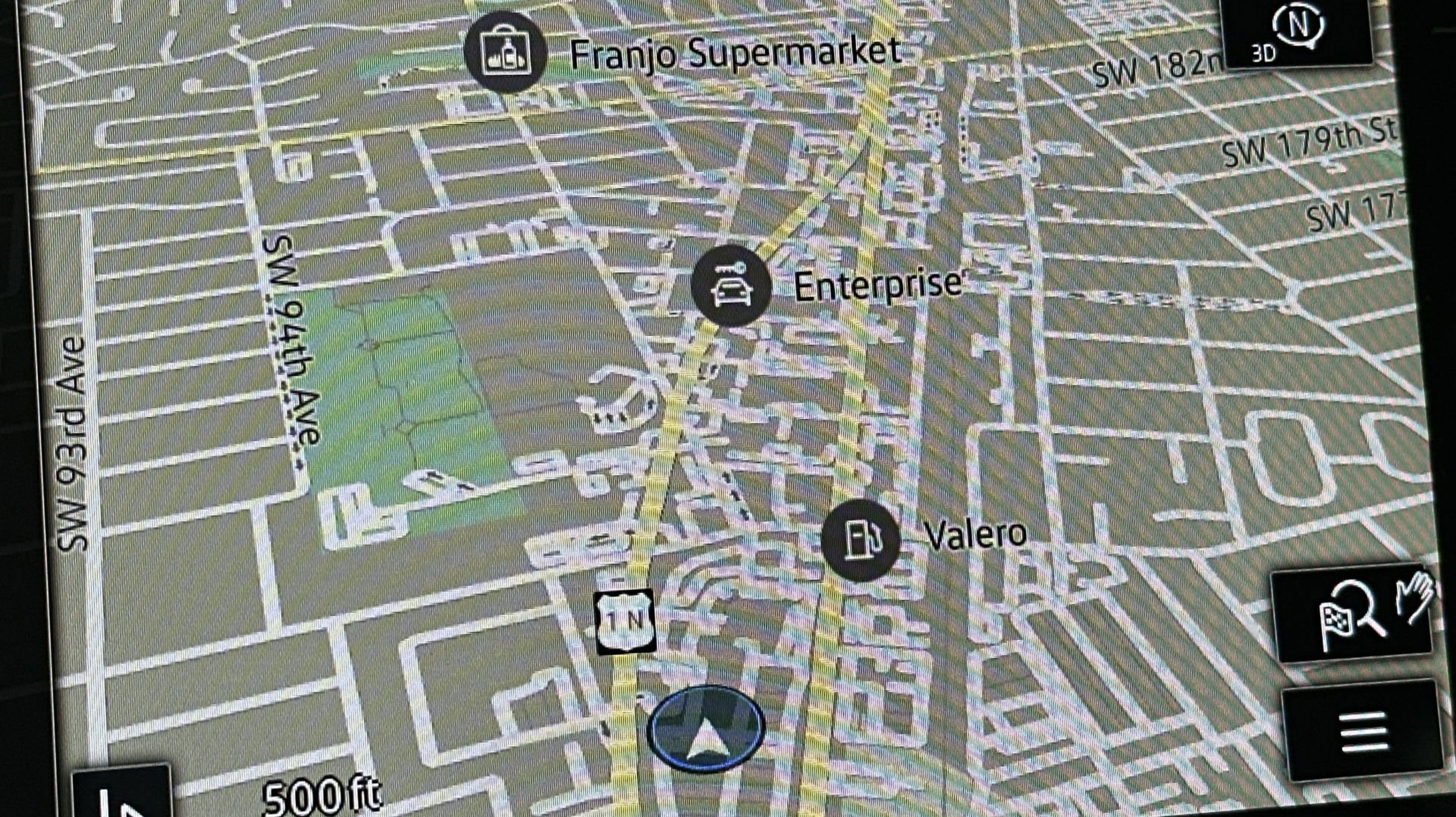Choose the Valero gas station pin
Image resolution: width=1456 pixels, height=817 pixels.
[x=860, y=539]
